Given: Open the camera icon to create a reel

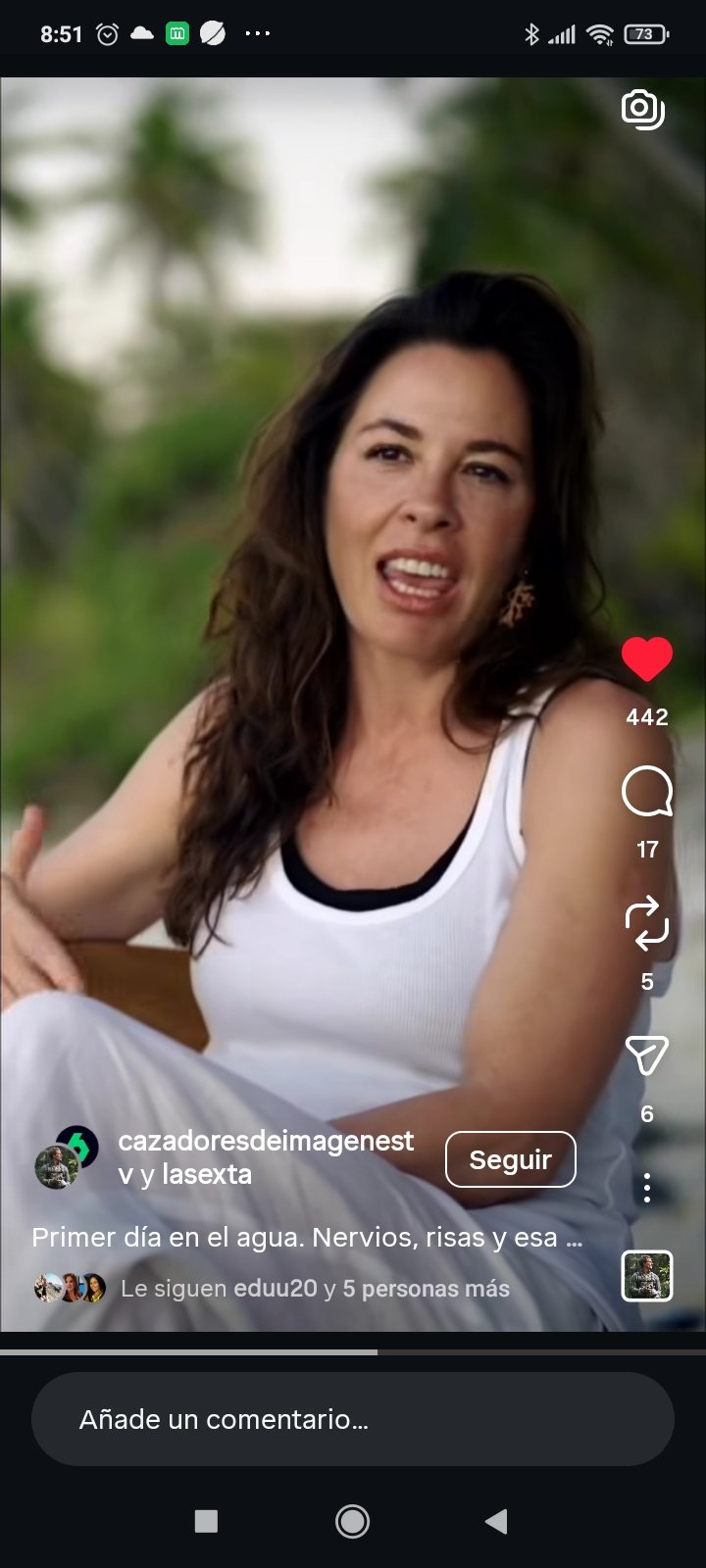Looking at the screenshot, I should point(643,109).
